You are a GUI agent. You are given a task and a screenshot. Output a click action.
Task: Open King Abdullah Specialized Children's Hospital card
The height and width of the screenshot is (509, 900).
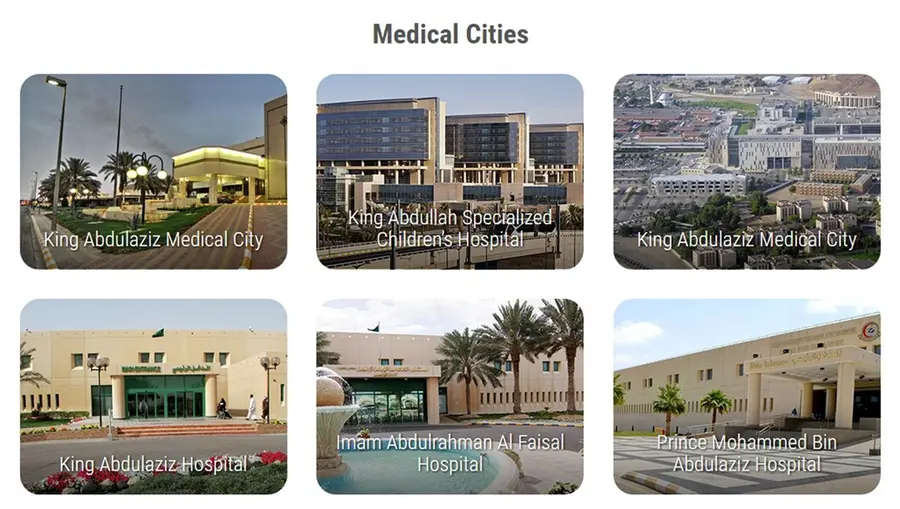450,172
